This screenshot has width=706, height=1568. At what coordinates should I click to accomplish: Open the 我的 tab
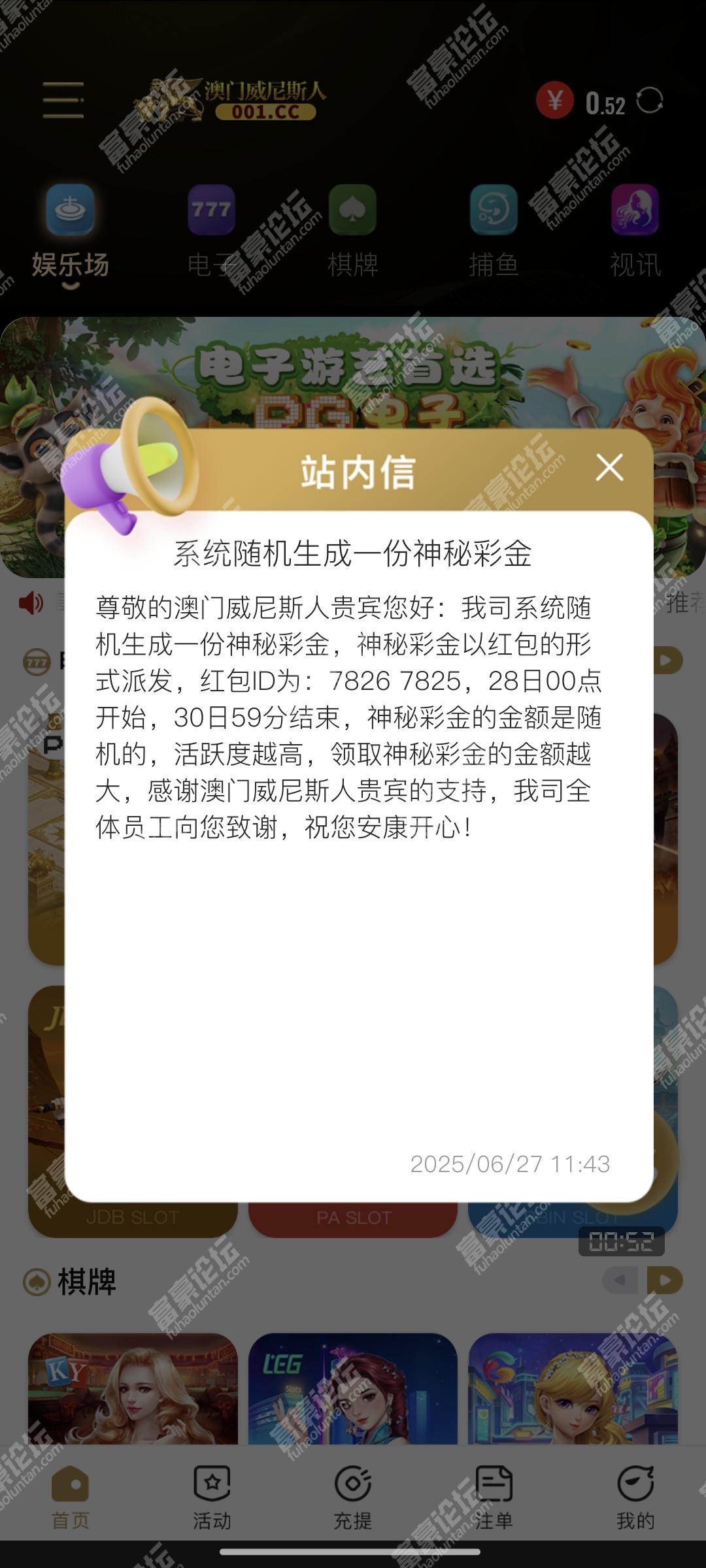click(635, 1497)
